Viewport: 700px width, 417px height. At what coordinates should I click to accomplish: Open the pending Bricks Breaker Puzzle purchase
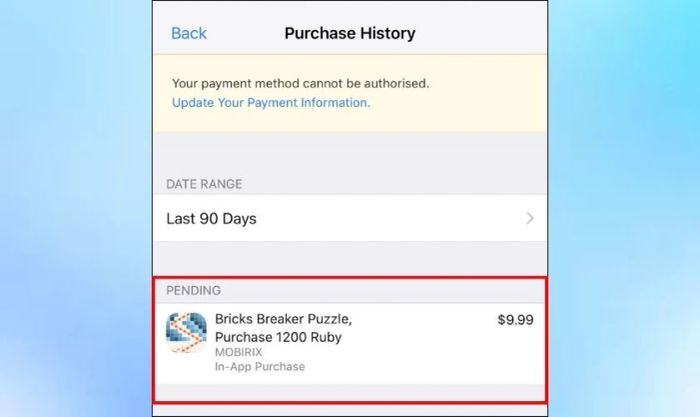(349, 342)
